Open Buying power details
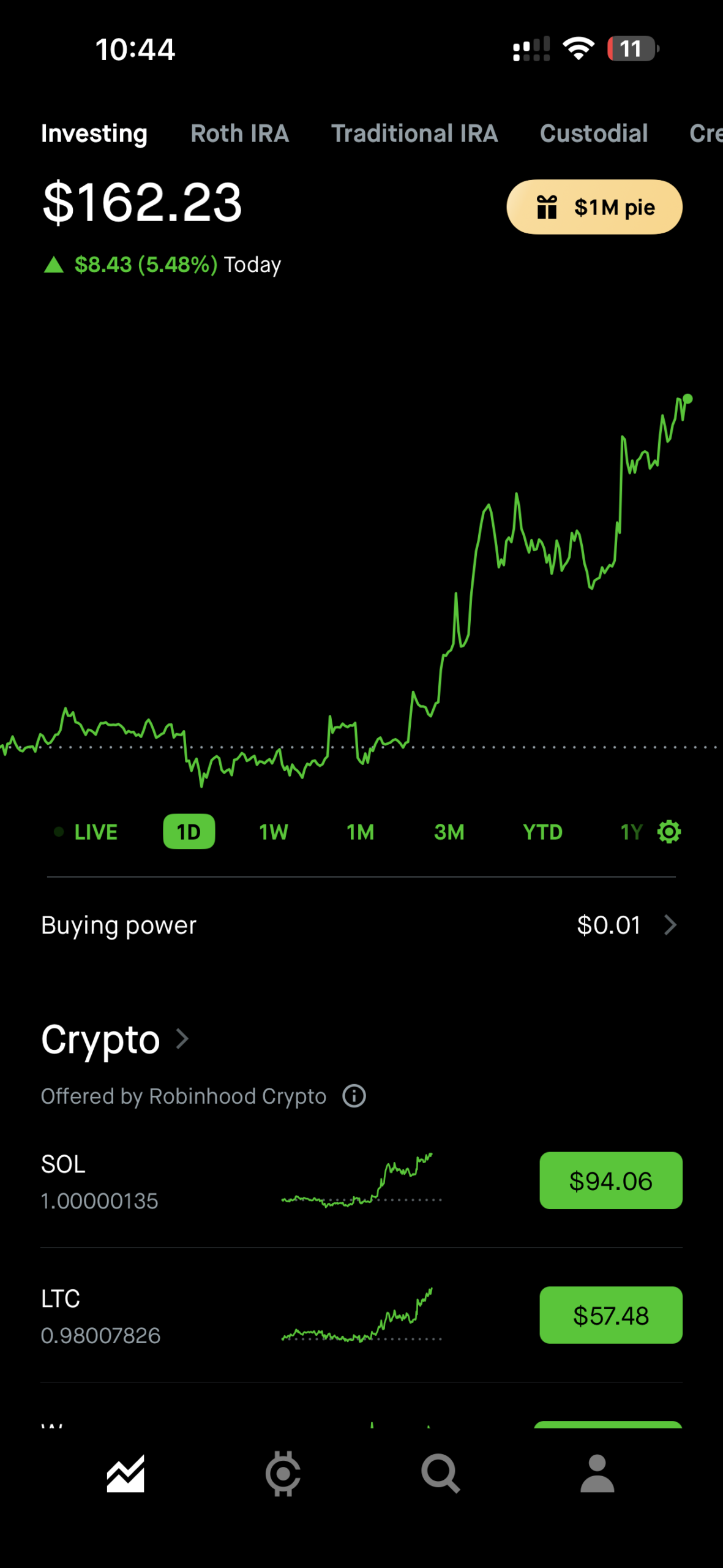Viewport: 723px width, 1568px height. [x=361, y=925]
